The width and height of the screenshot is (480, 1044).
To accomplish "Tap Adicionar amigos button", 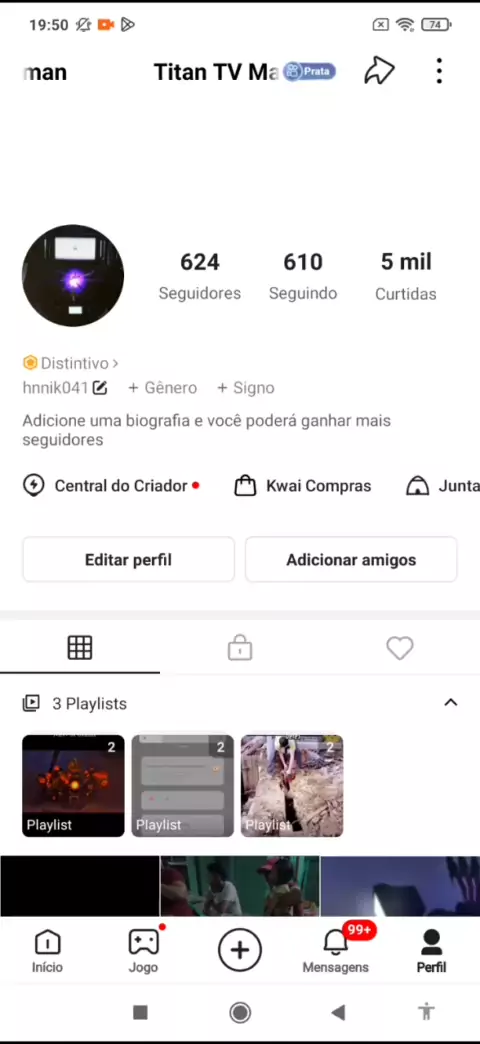I will click(351, 560).
